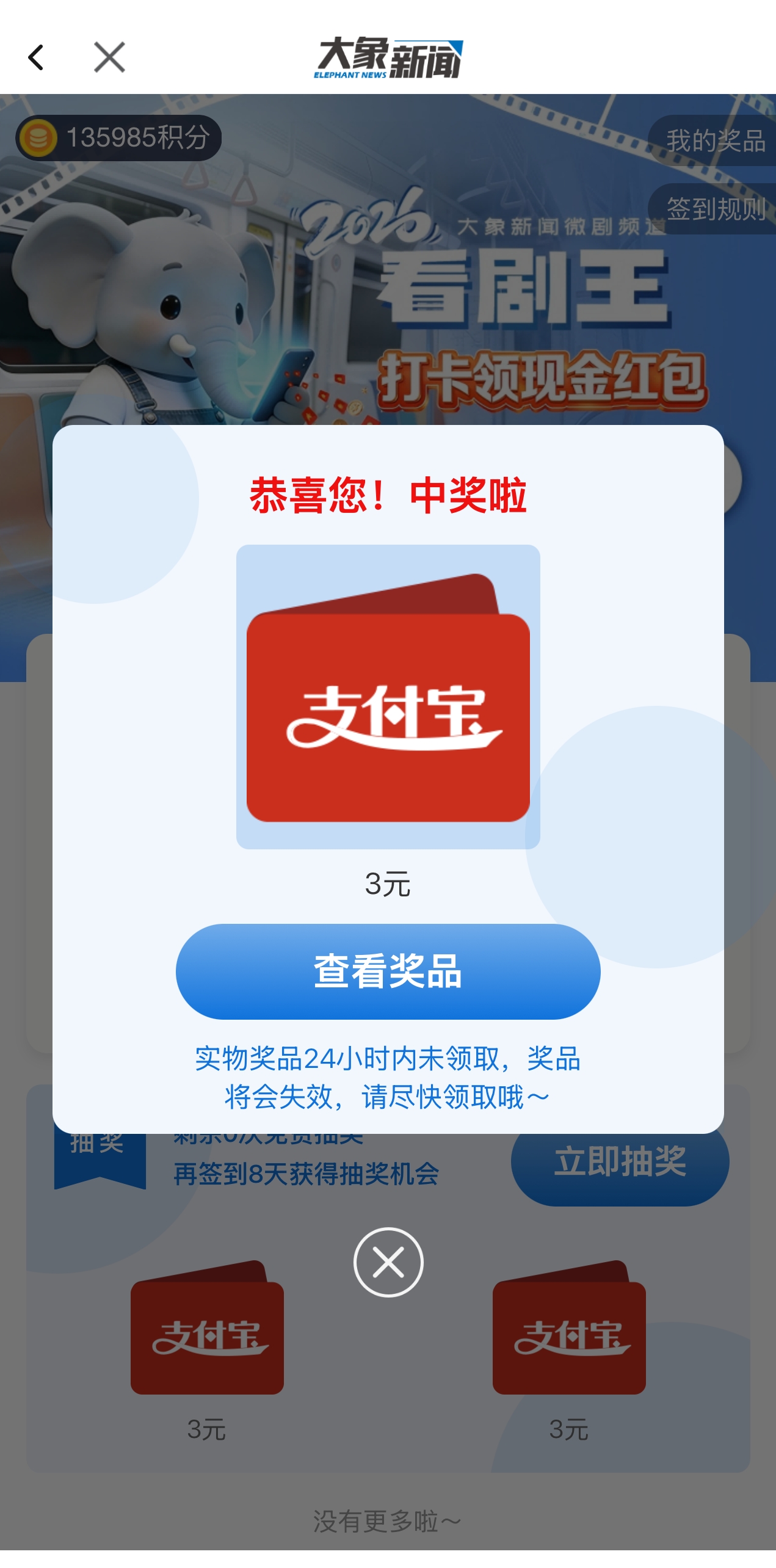This screenshot has width=776, height=1568.
Task: Select the large Alipay wallet icon
Action: tap(388, 696)
